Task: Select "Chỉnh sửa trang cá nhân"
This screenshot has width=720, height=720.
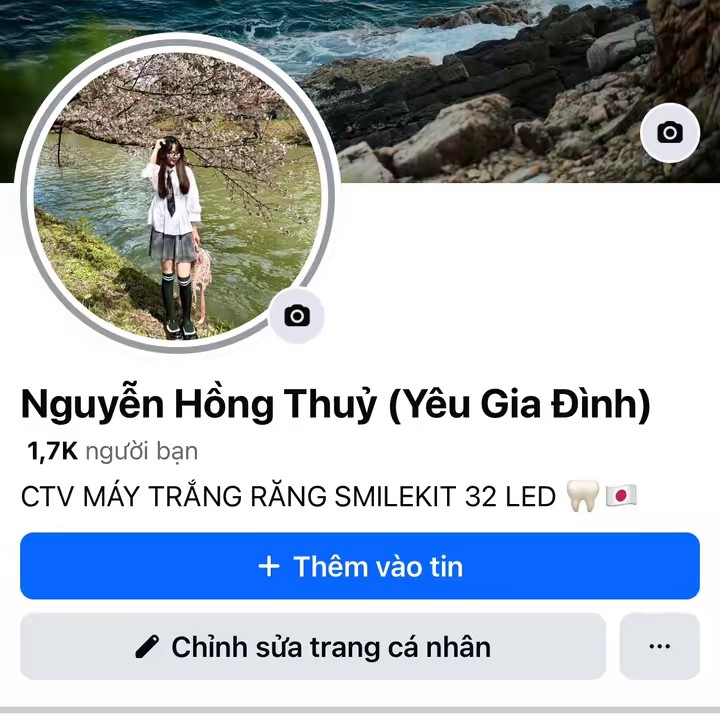Action: coord(313,647)
